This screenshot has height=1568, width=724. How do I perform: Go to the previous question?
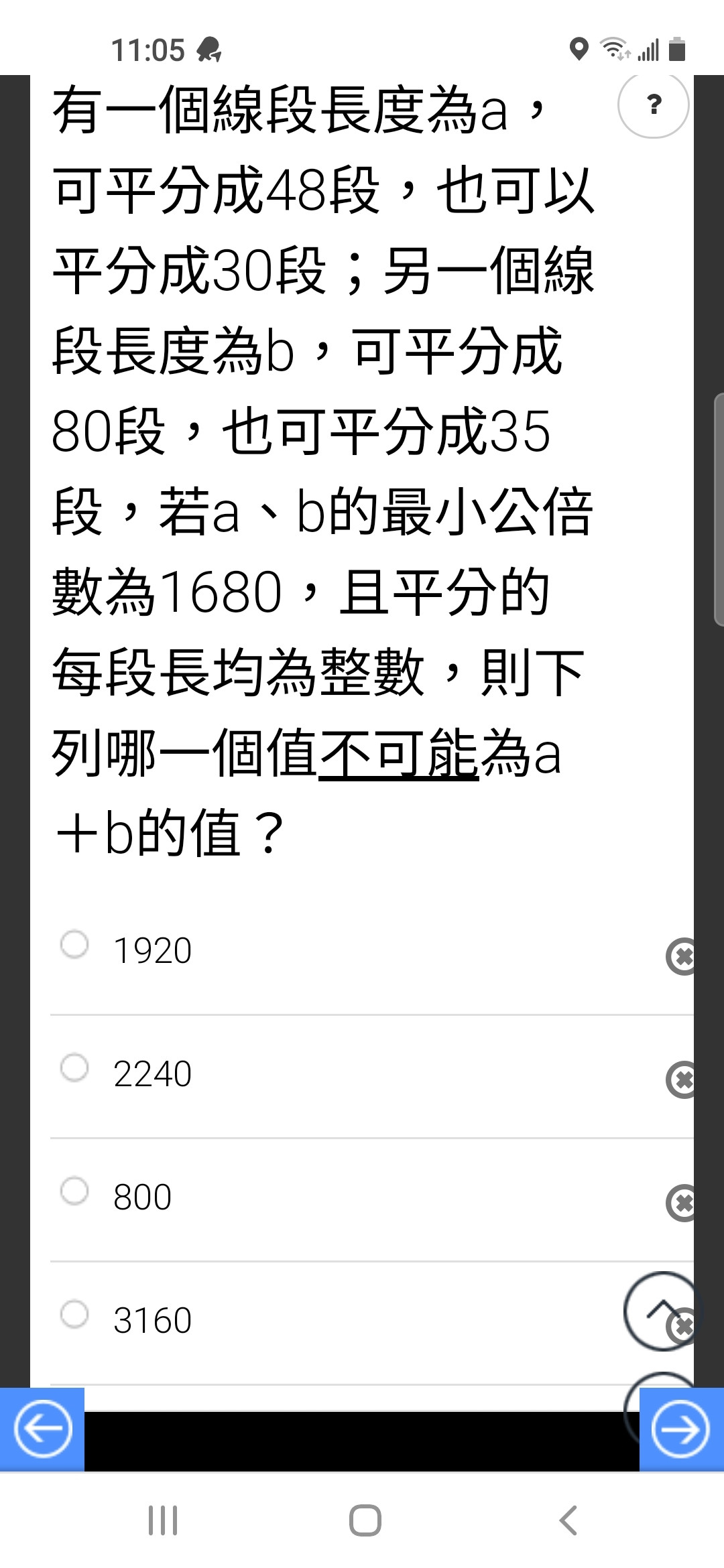pyautogui.click(x=42, y=1429)
